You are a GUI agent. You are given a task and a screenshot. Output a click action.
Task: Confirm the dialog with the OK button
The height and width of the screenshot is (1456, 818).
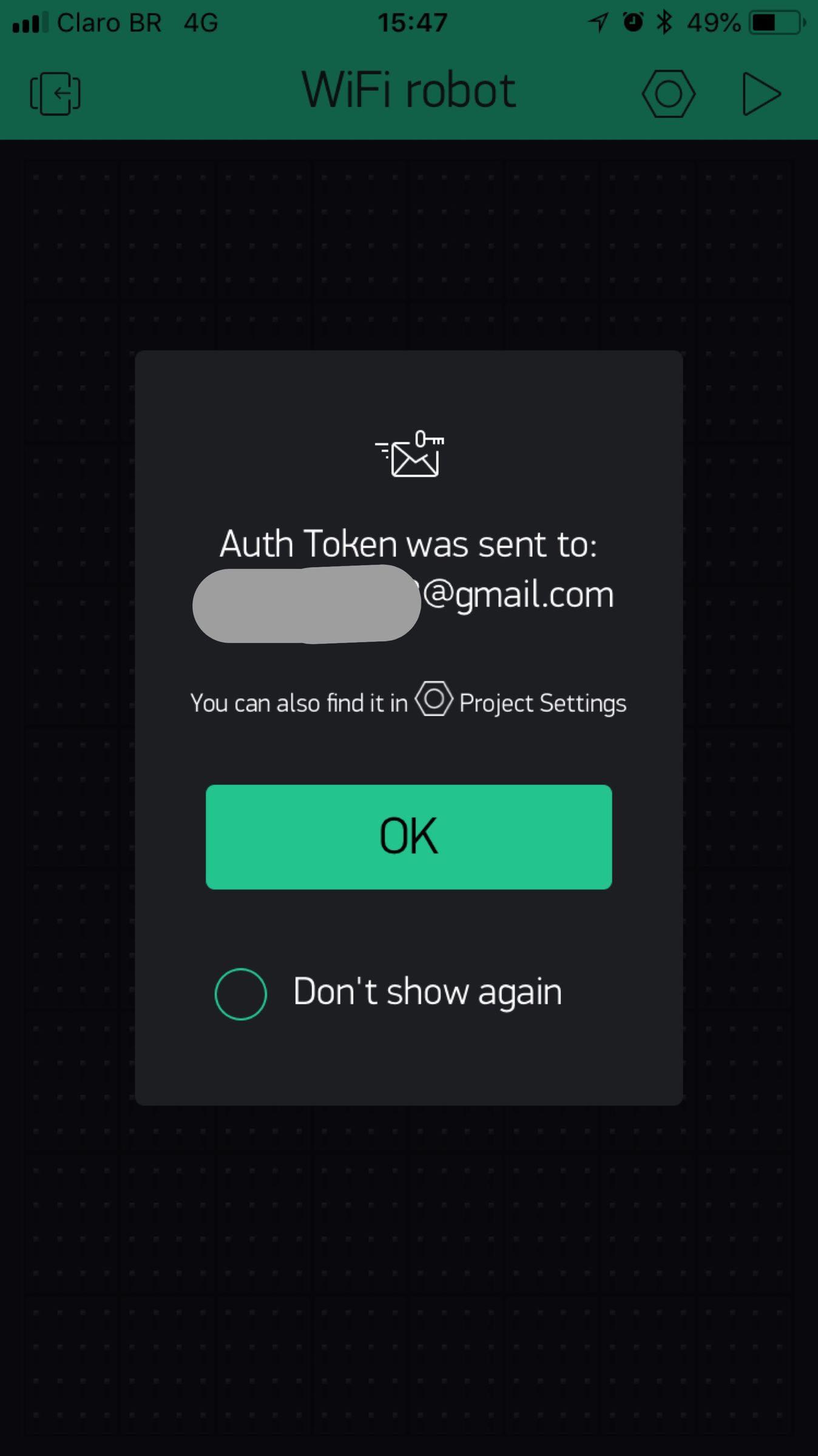click(x=408, y=837)
